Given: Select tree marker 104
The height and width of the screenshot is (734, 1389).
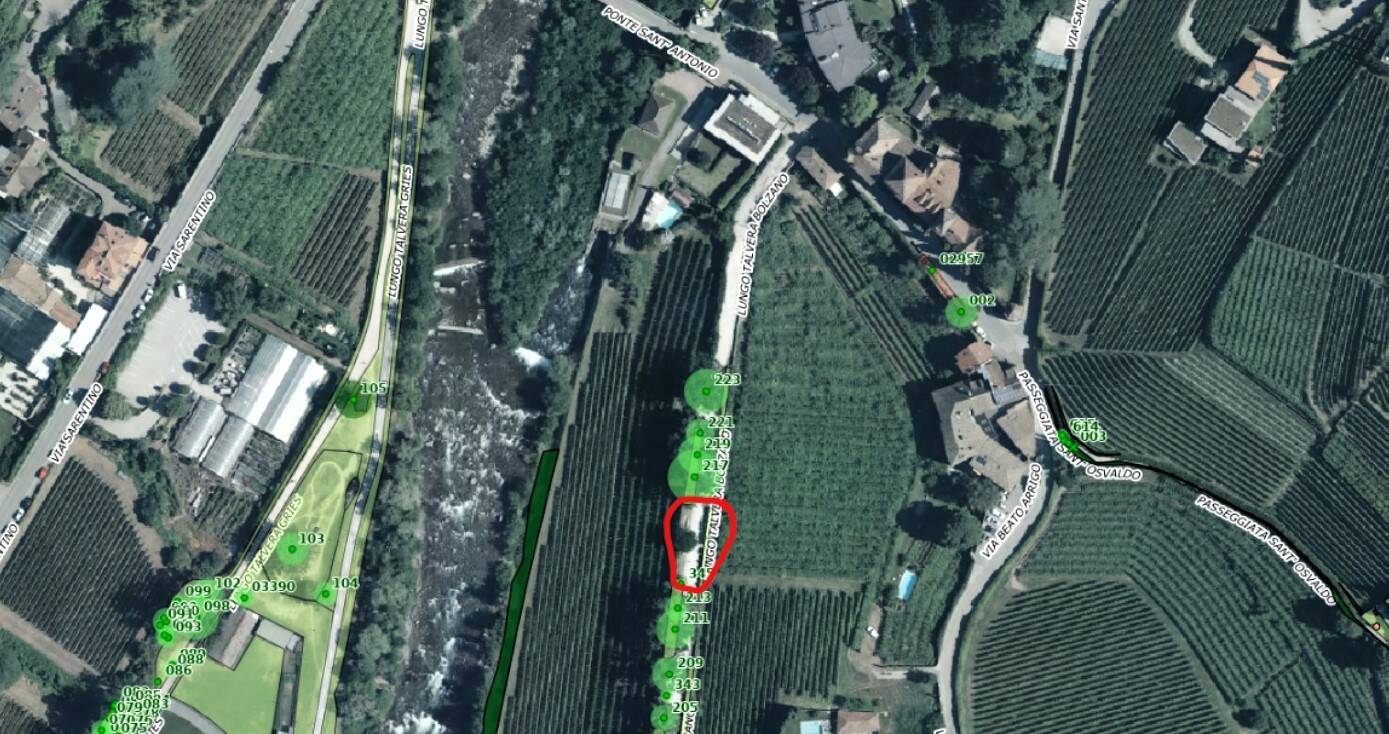Looking at the screenshot, I should pyautogui.click(x=326, y=594).
